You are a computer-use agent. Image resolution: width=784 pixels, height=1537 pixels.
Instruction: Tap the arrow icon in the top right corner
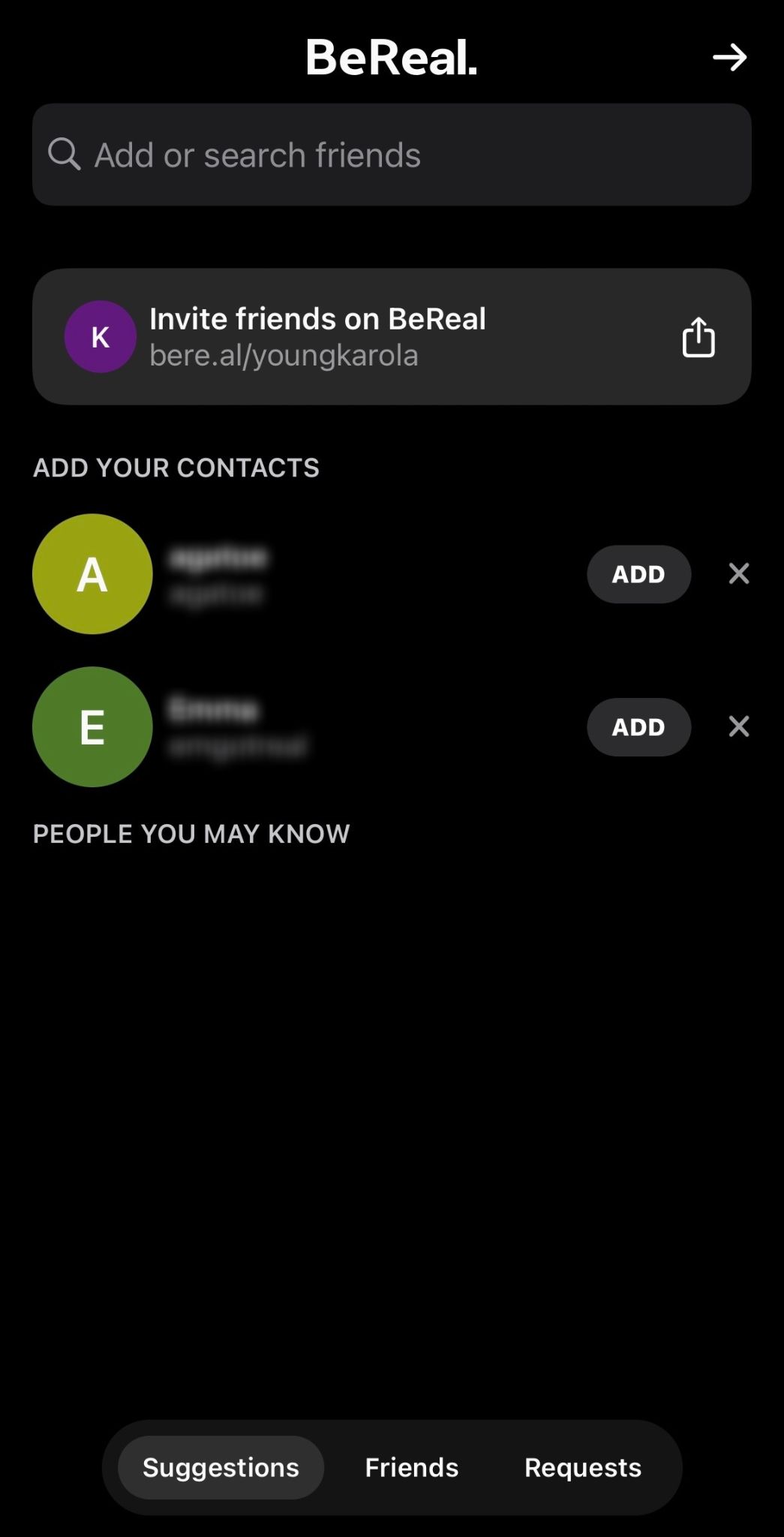[730, 58]
